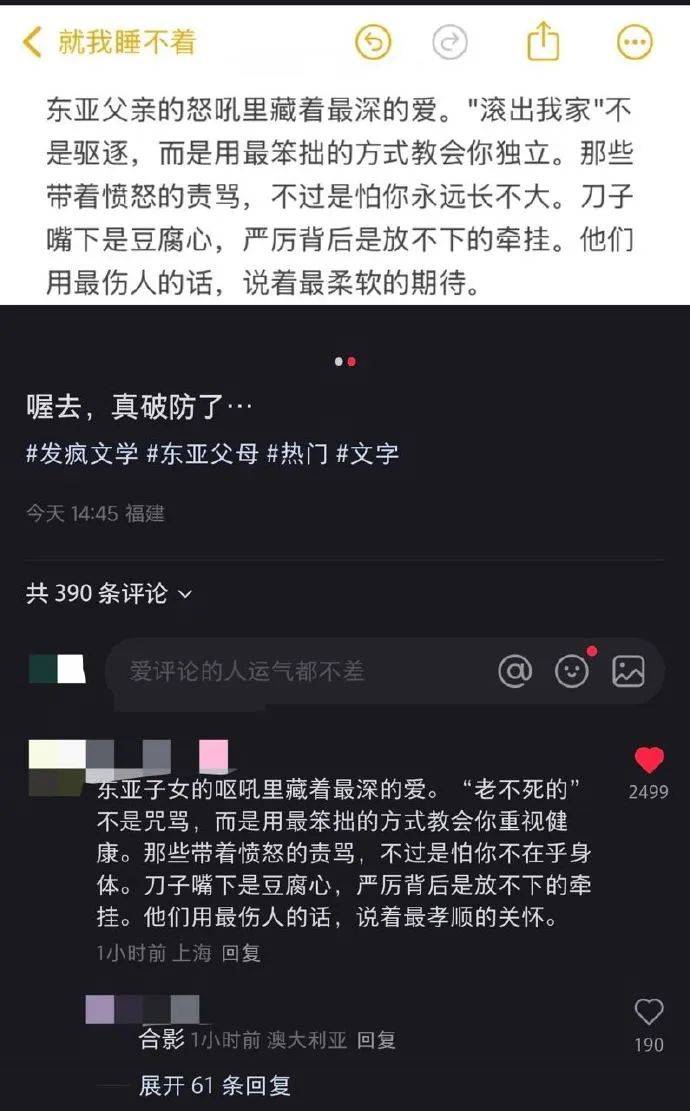Open hashtag #热门

click(x=297, y=453)
